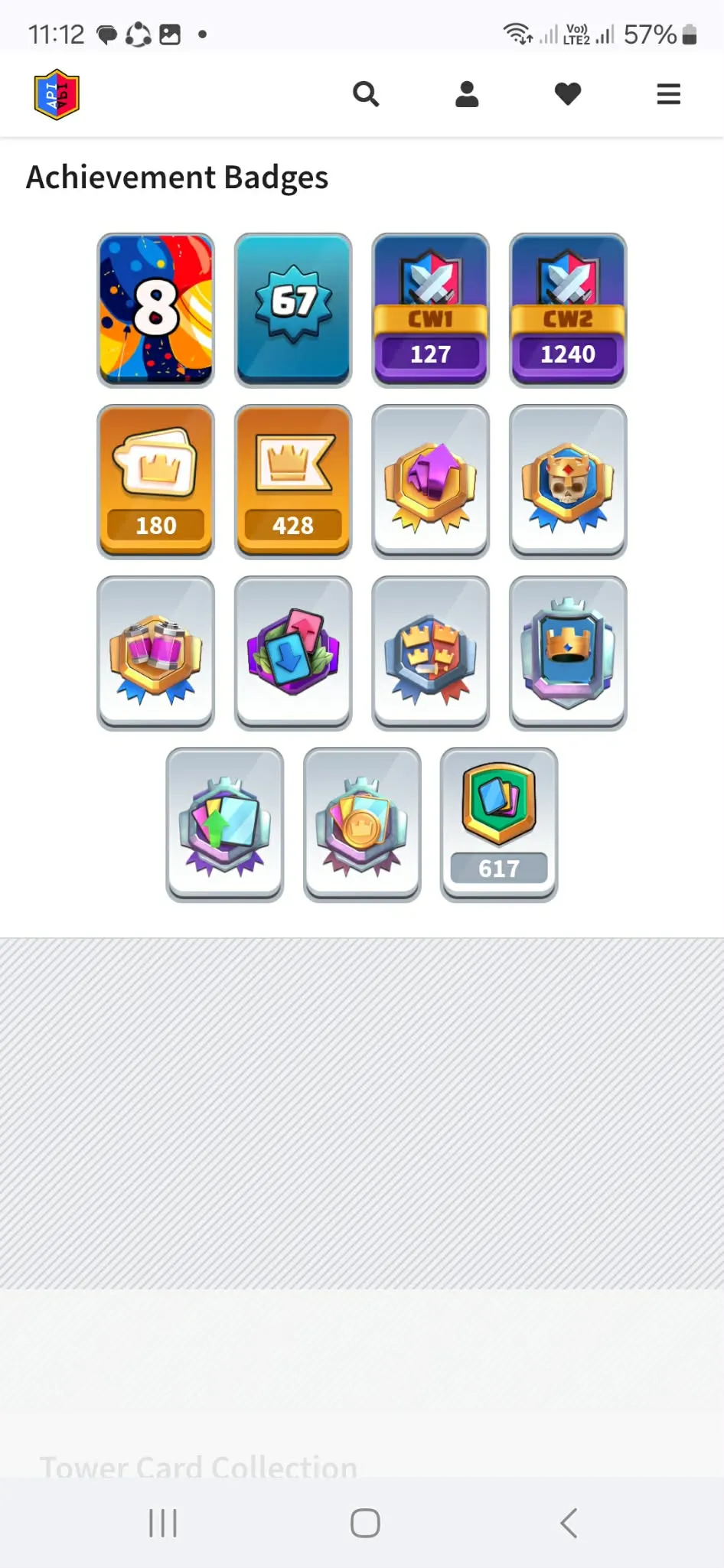Click the skull king crown badge

(568, 481)
